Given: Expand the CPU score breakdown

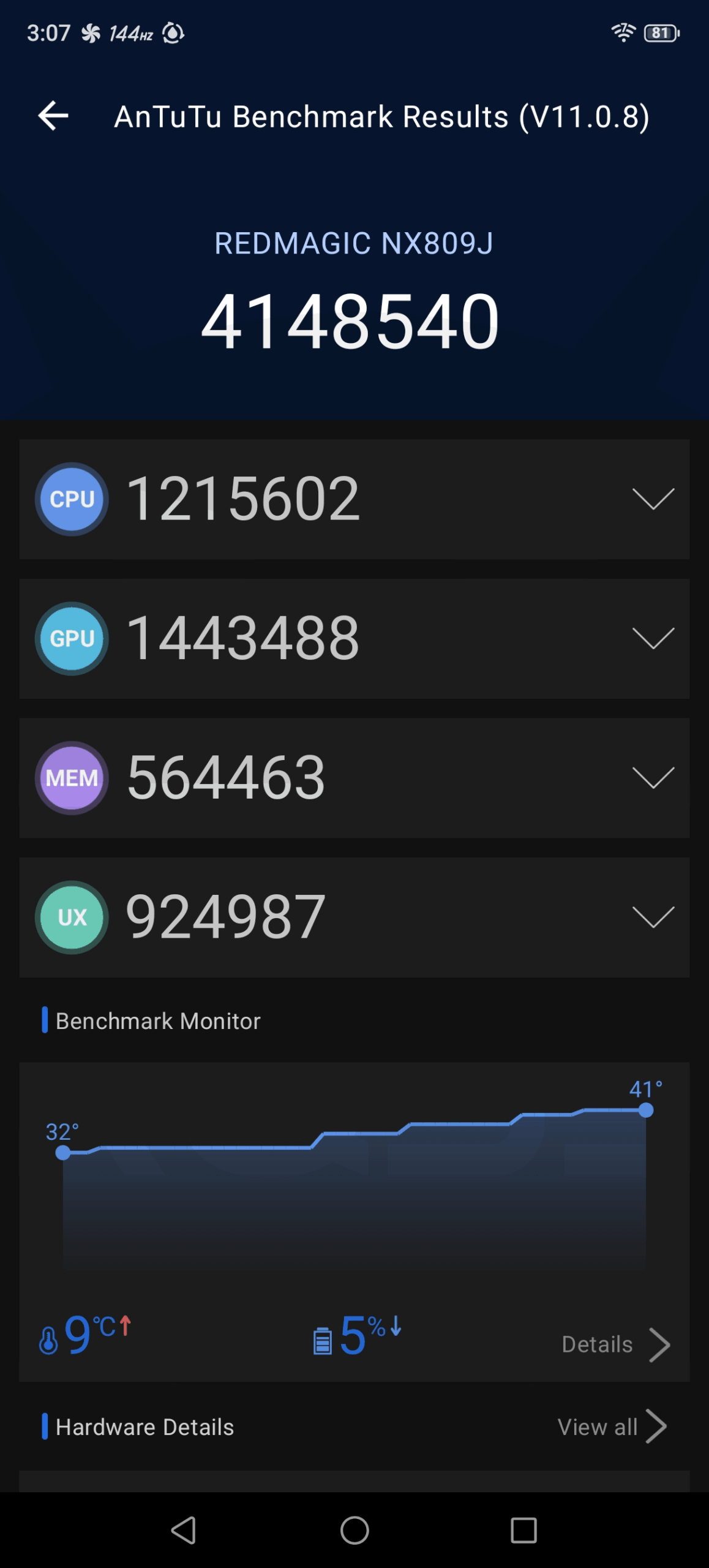Looking at the screenshot, I should point(653,499).
